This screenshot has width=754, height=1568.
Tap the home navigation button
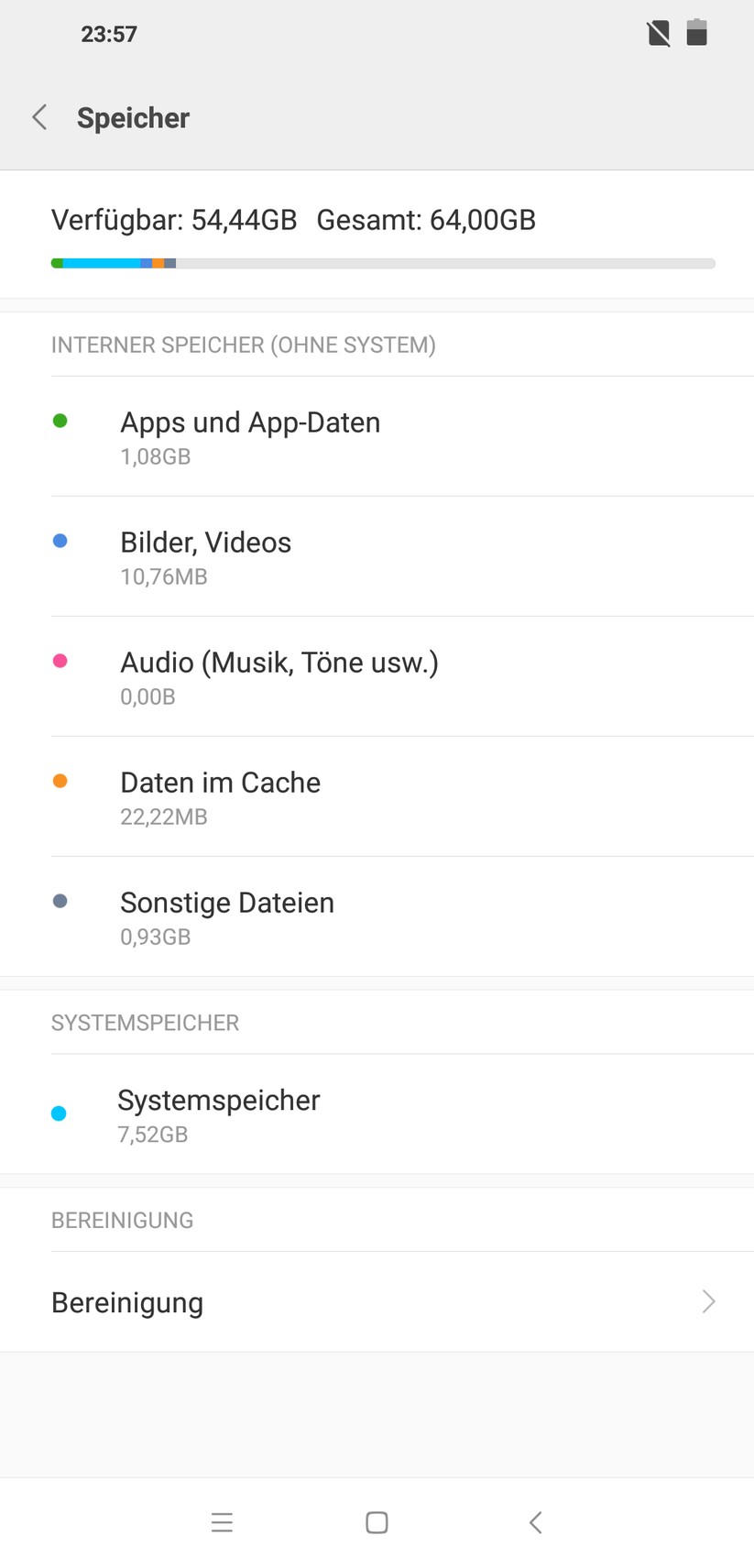click(x=377, y=1522)
